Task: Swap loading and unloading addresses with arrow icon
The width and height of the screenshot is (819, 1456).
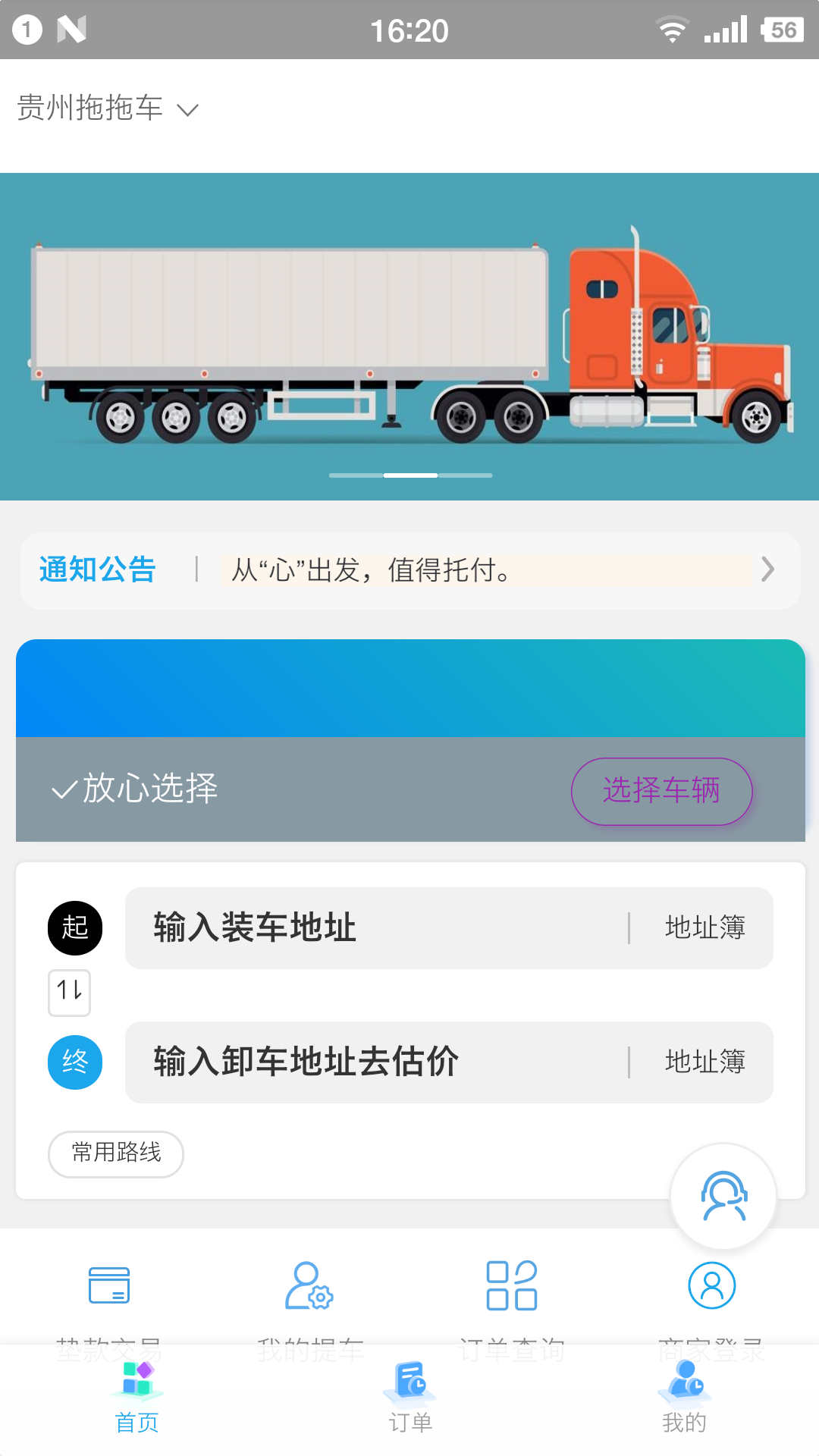Action: [x=70, y=991]
